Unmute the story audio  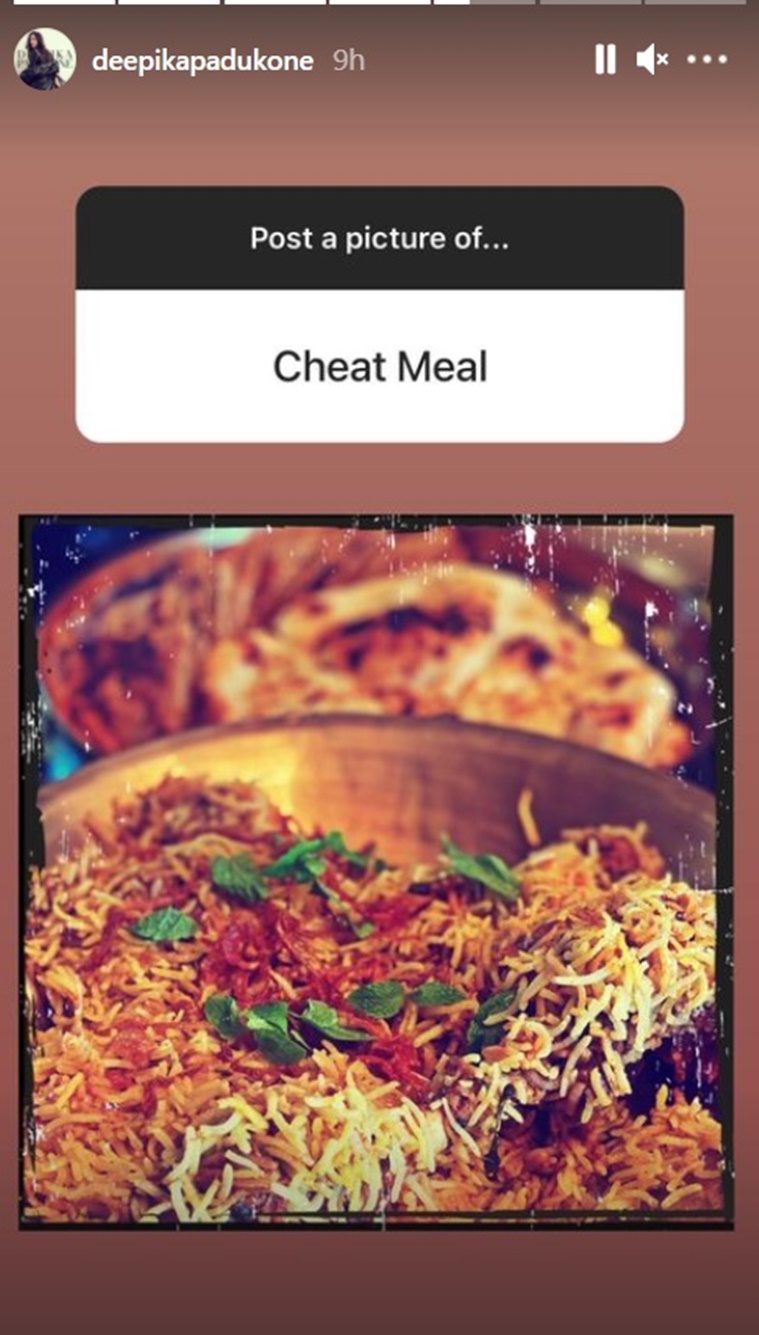click(652, 60)
